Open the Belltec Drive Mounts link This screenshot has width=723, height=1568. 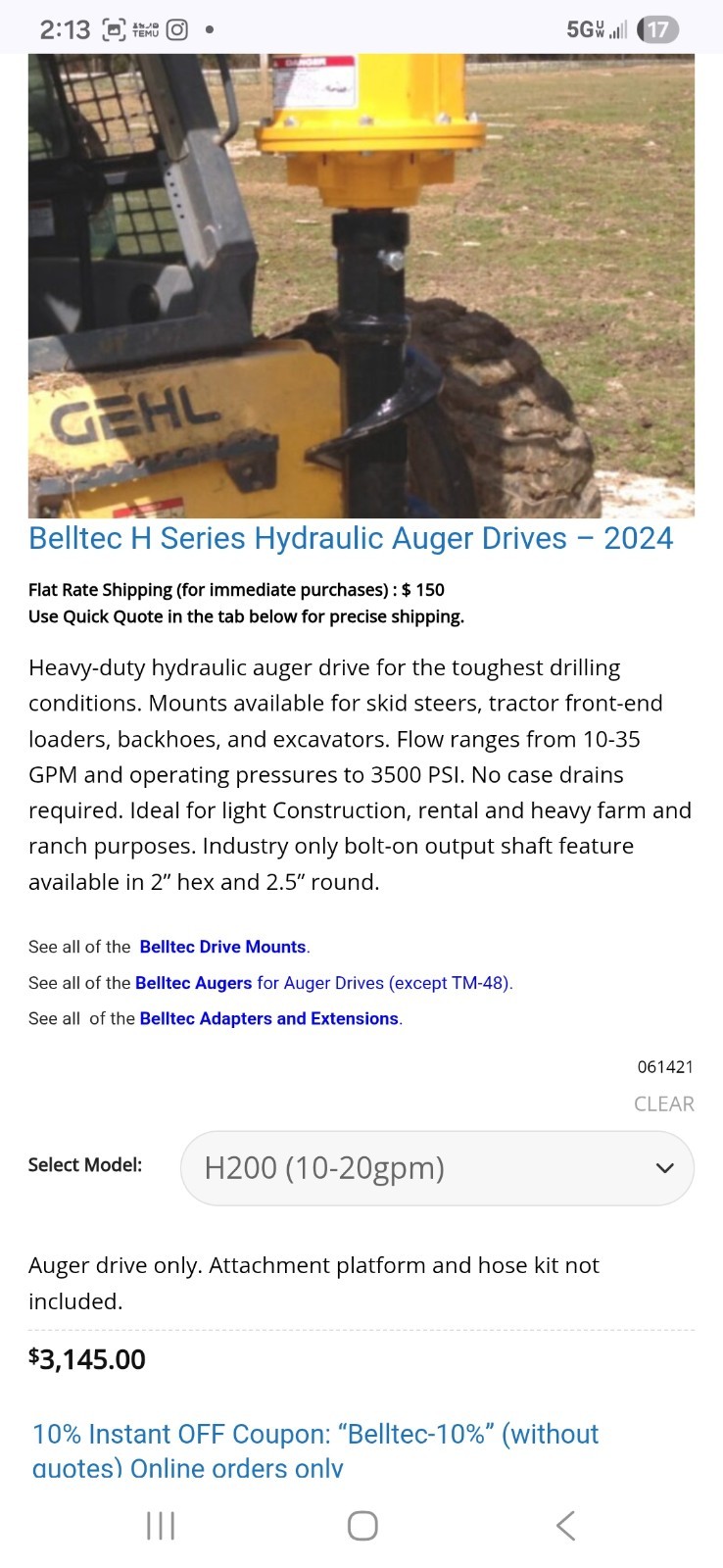click(222, 947)
